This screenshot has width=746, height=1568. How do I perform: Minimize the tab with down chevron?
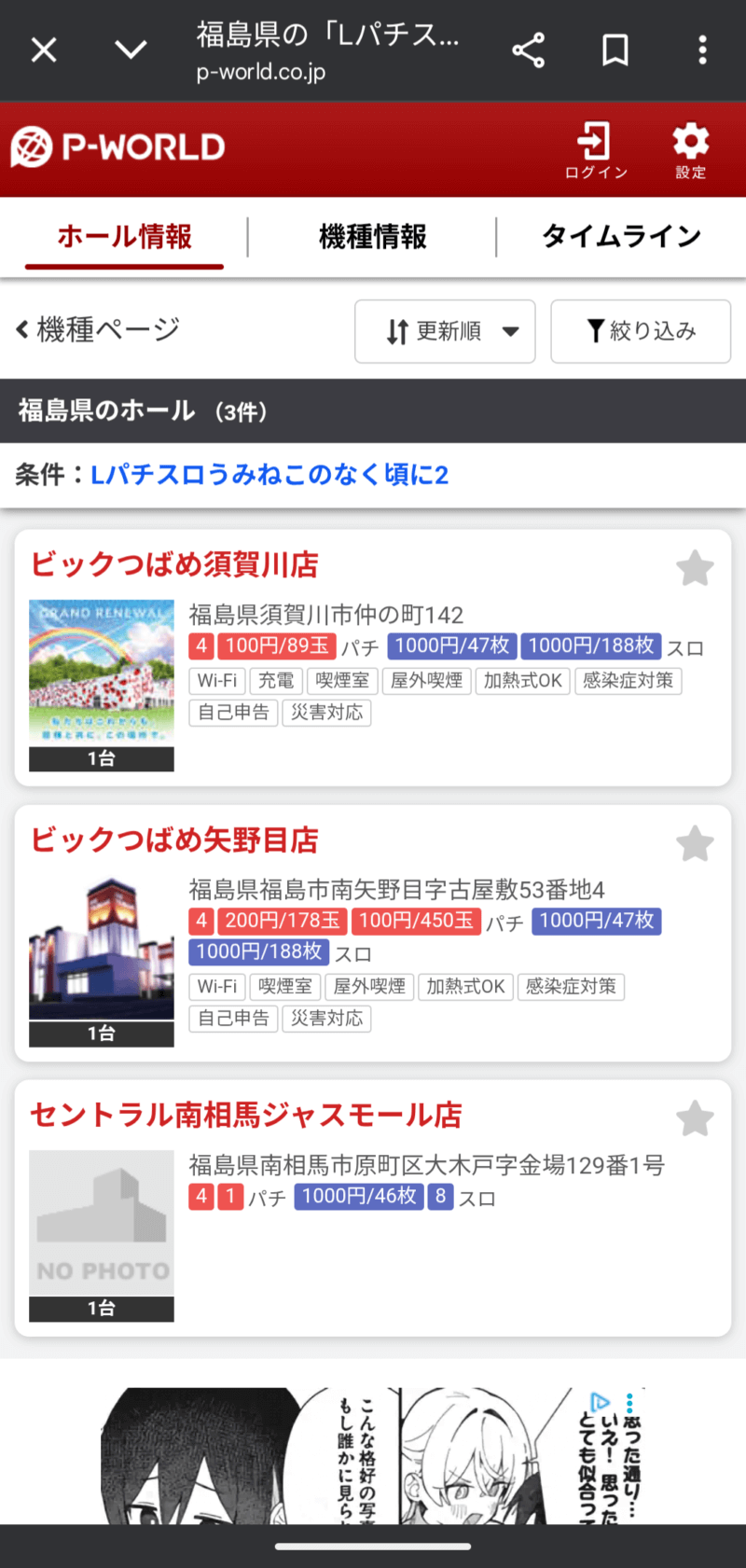(131, 50)
